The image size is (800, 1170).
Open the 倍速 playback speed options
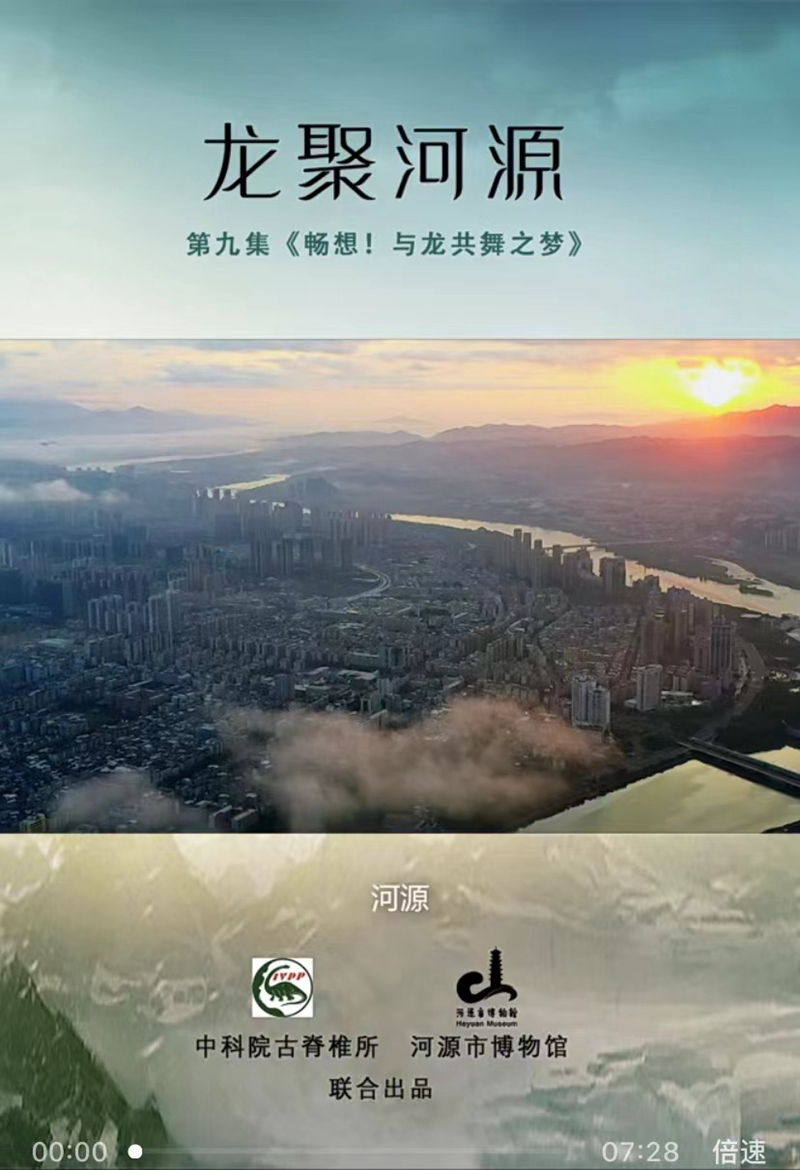[x=738, y=1151]
